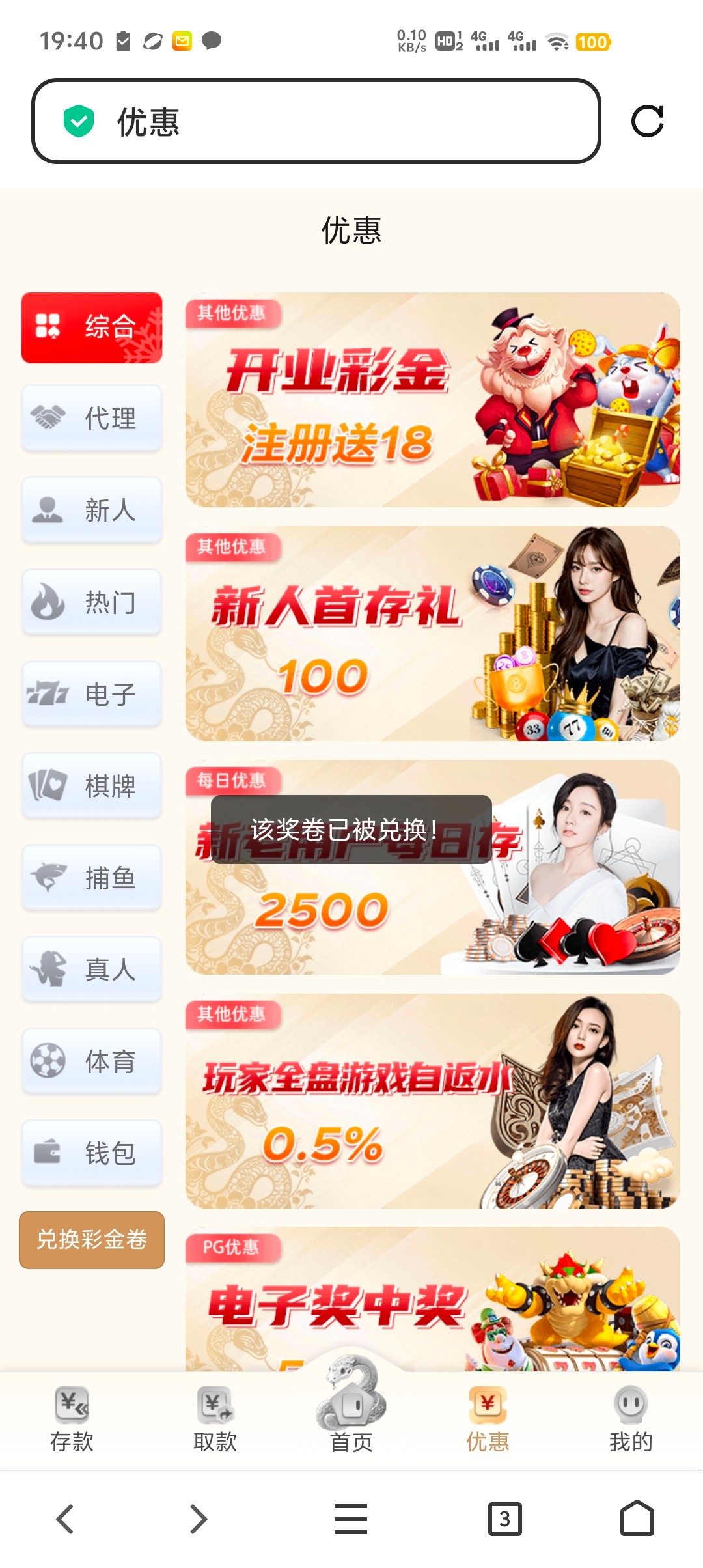This screenshot has height=1568, width=703.
Task: Switch to the 棋牌 category
Action: pyautogui.click(x=92, y=786)
